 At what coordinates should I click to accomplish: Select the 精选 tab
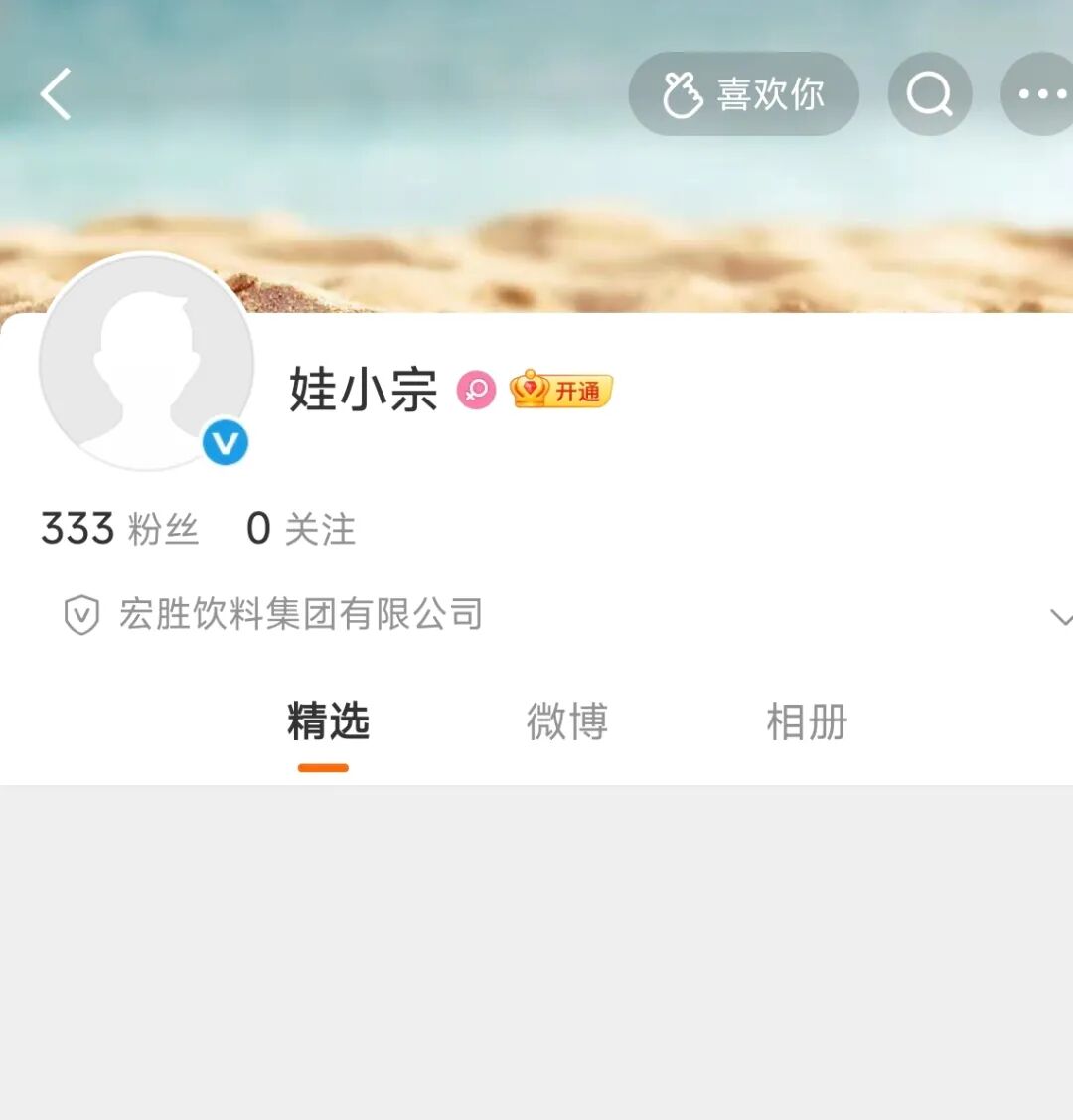[x=328, y=722]
